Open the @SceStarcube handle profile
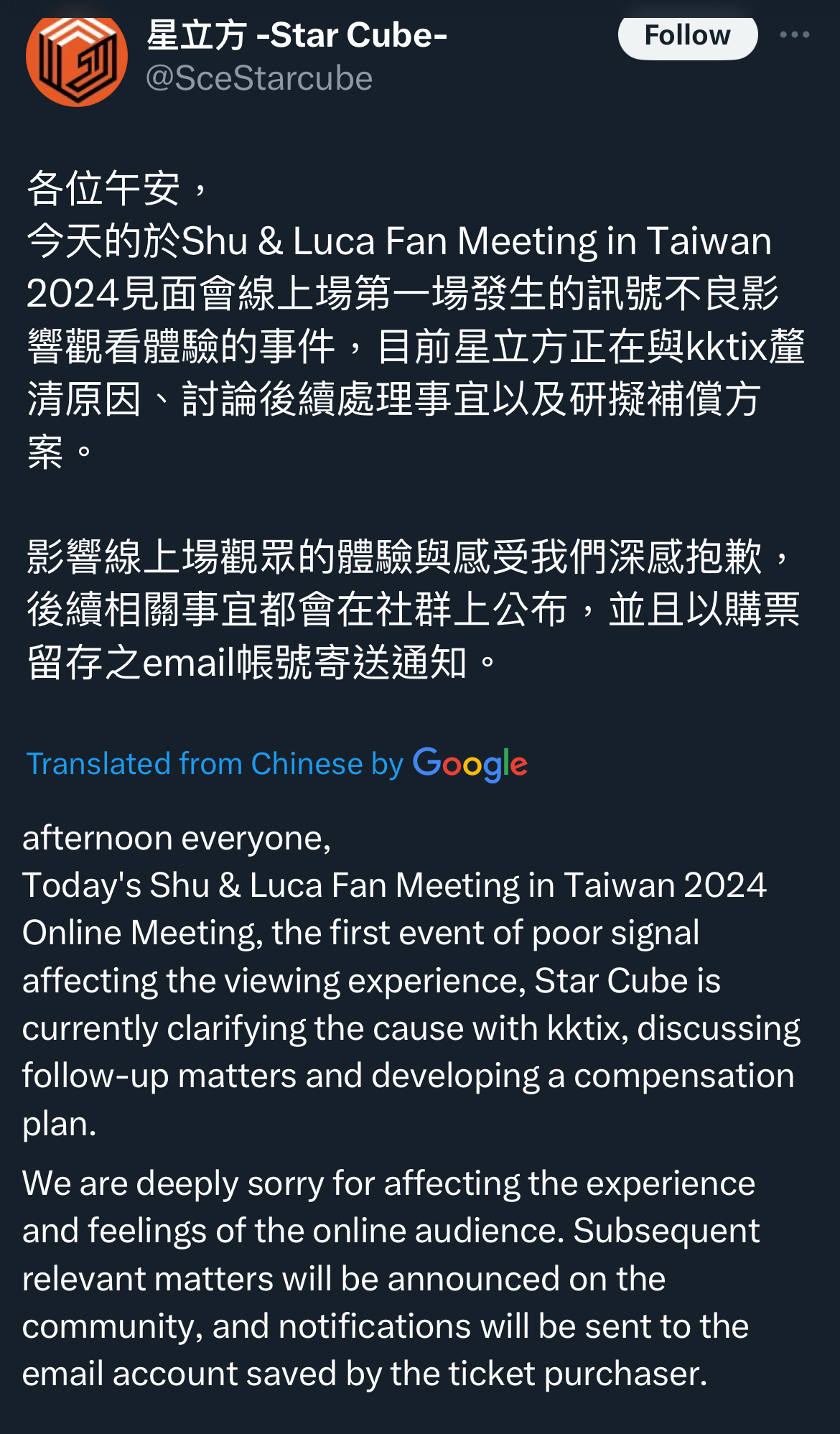Image resolution: width=840 pixels, height=1434 pixels. tap(259, 78)
